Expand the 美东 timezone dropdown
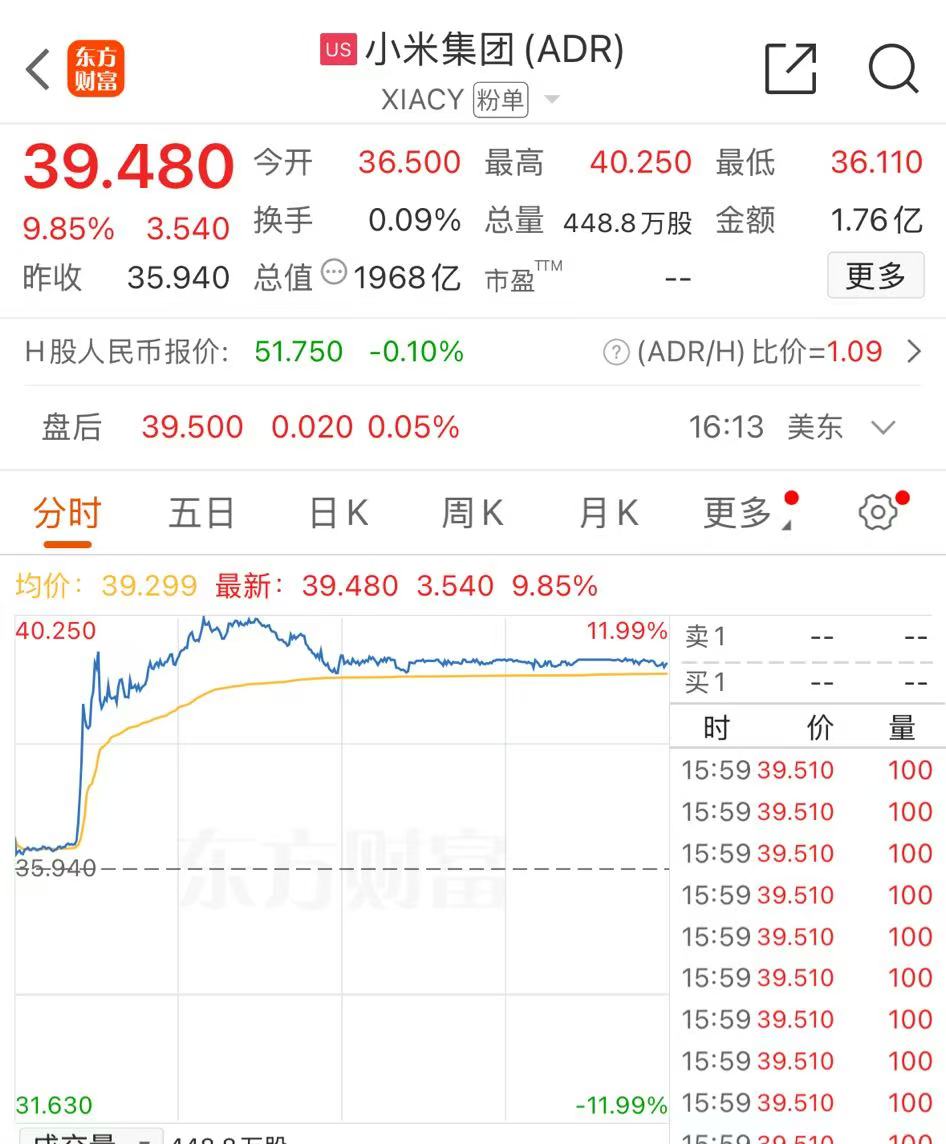Viewport: 946px width, 1144px height. click(883, 428)
